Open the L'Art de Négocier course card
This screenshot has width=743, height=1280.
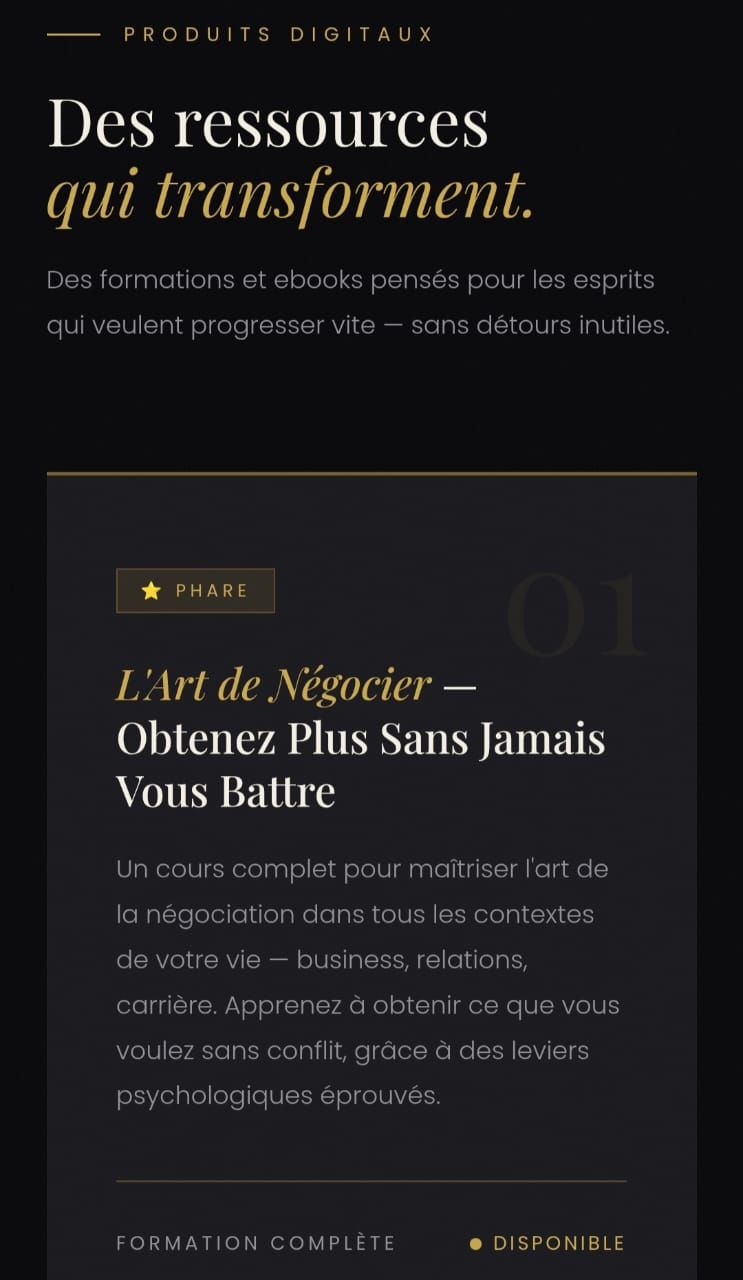click(360, 738)
